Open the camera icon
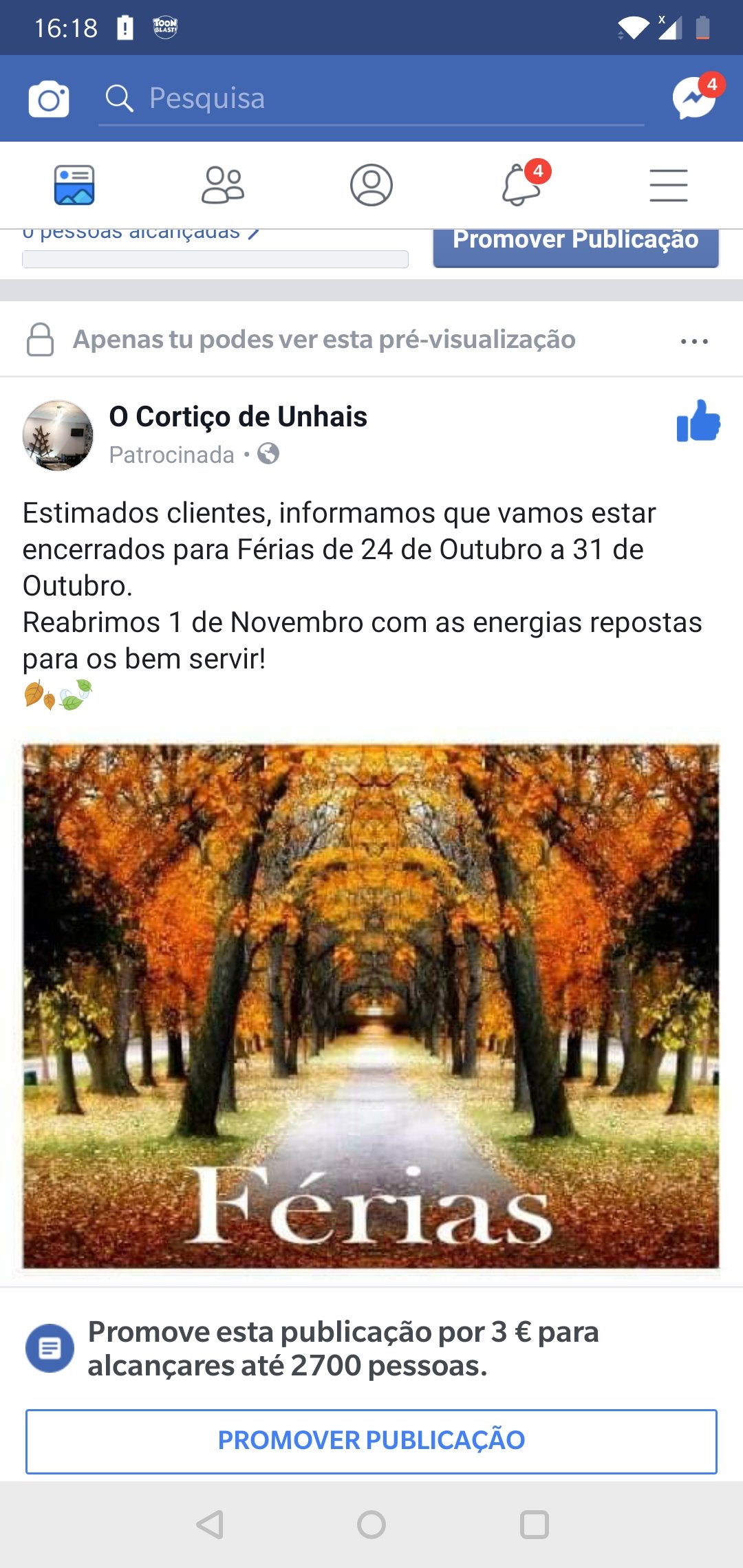The image size is (743, 1568). tap(49, 98)
